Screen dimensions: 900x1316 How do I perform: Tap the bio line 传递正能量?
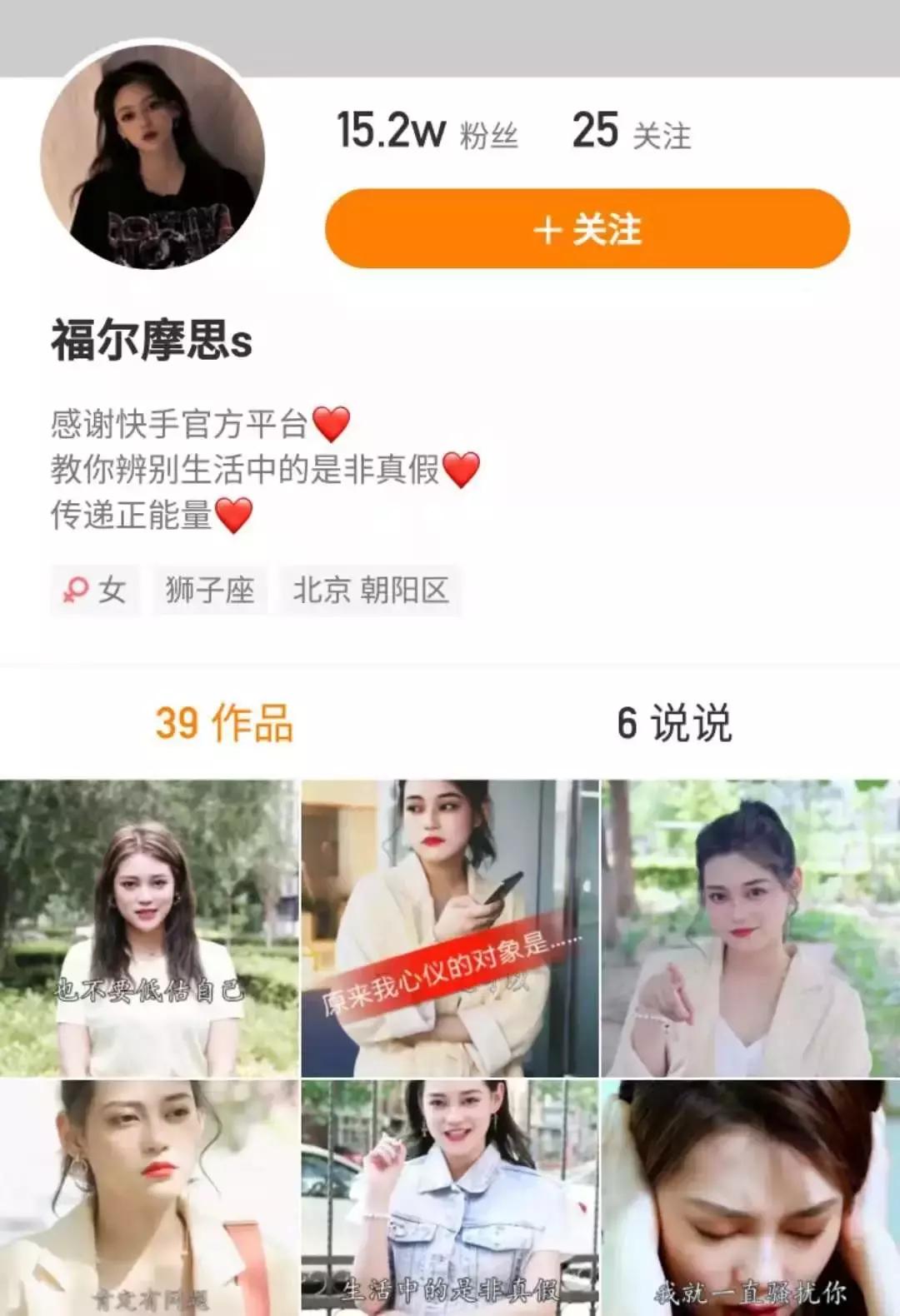(133, 513)
